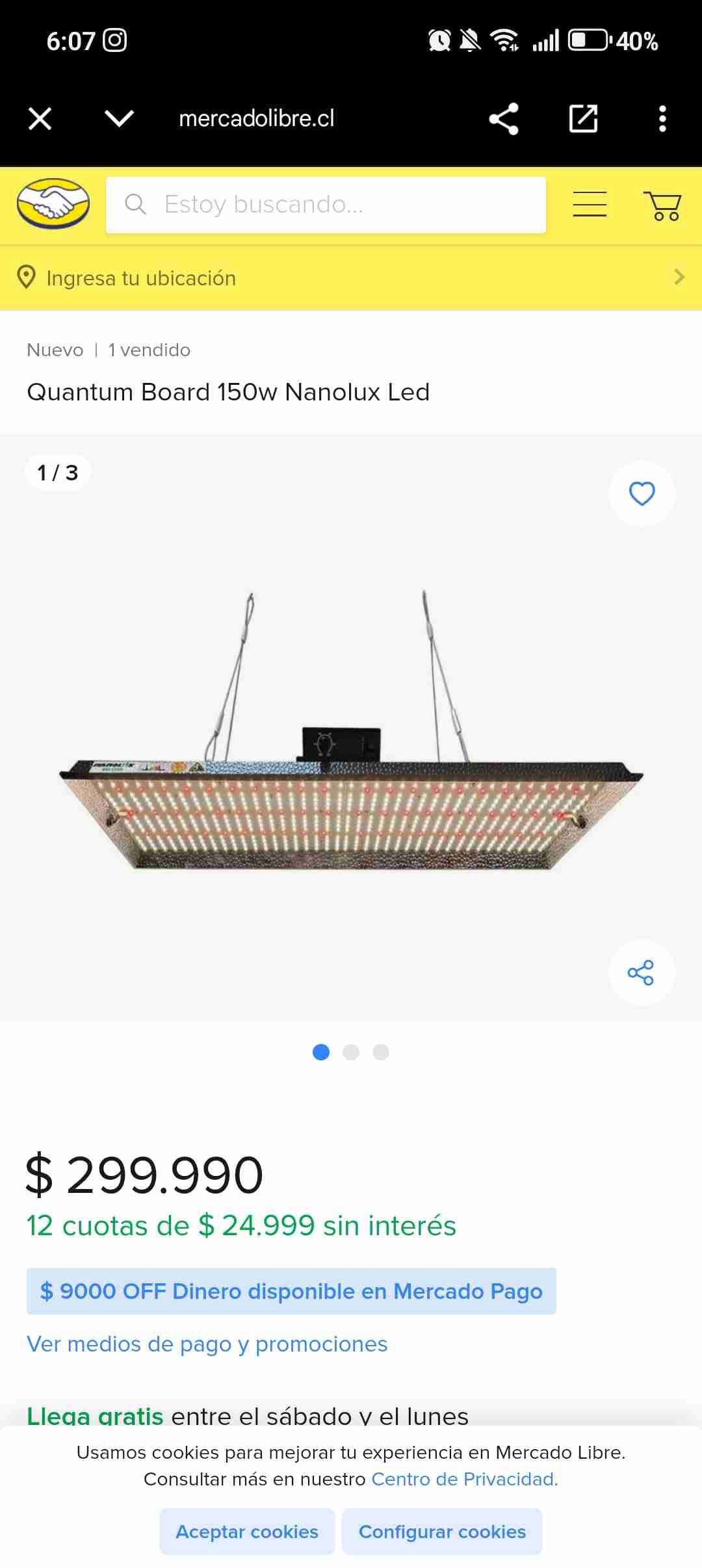Open the hamburger navigation menu
The height and width of the screenshot is (1568, 702).
[589, 203]
